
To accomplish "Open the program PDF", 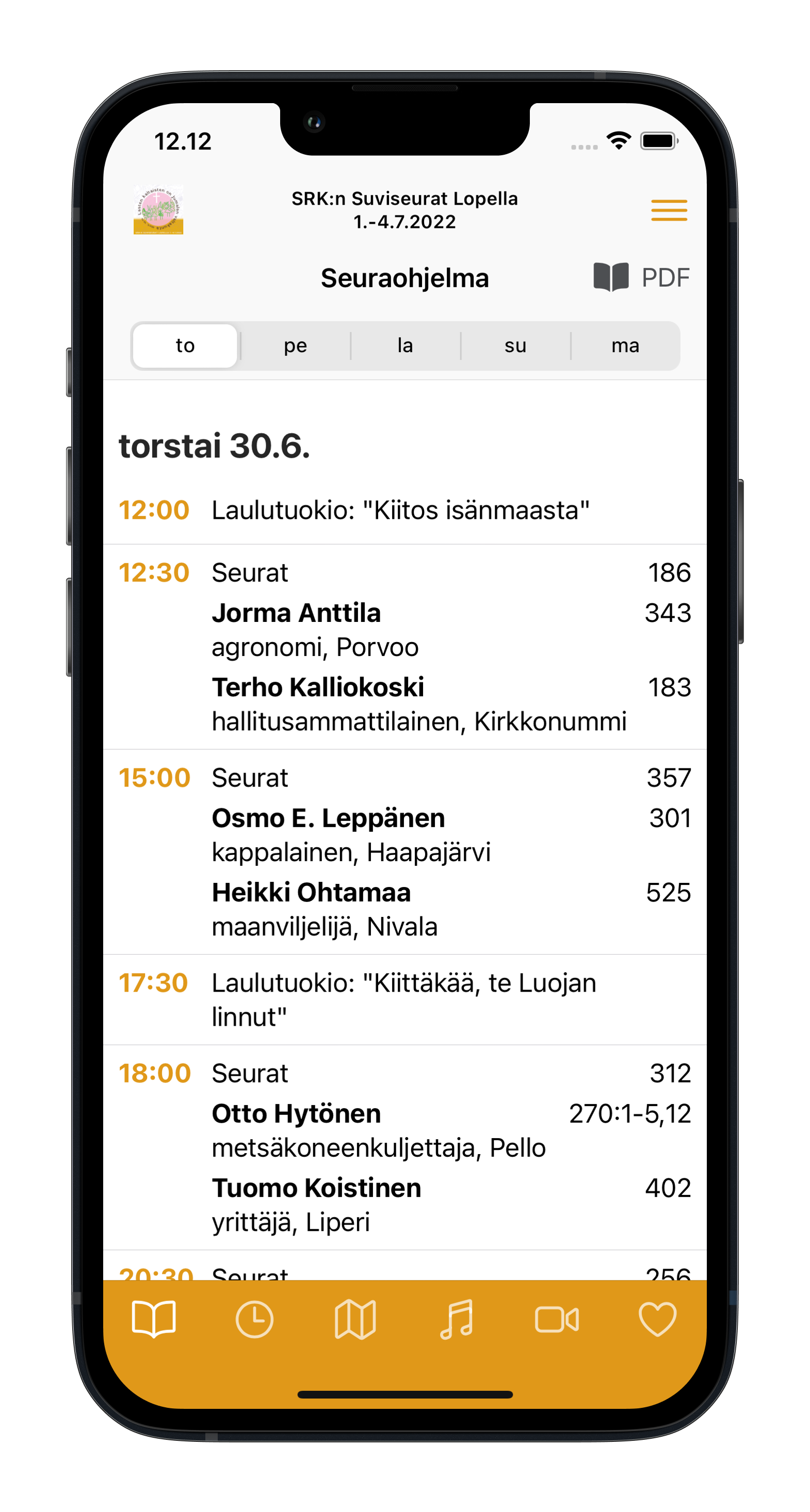I will [x=641, y=277].
